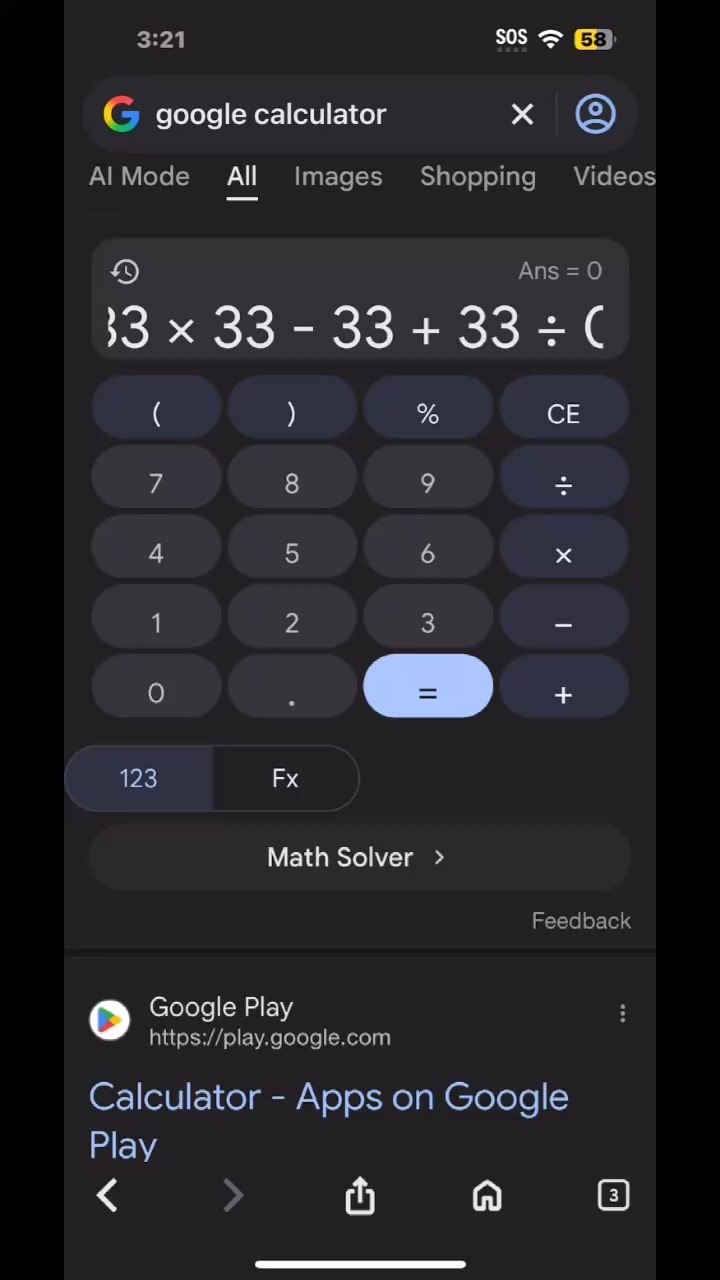This screenshot has width=720, height=1280.
Task: Switch to AI Mode tab
Action: point(139,177)
